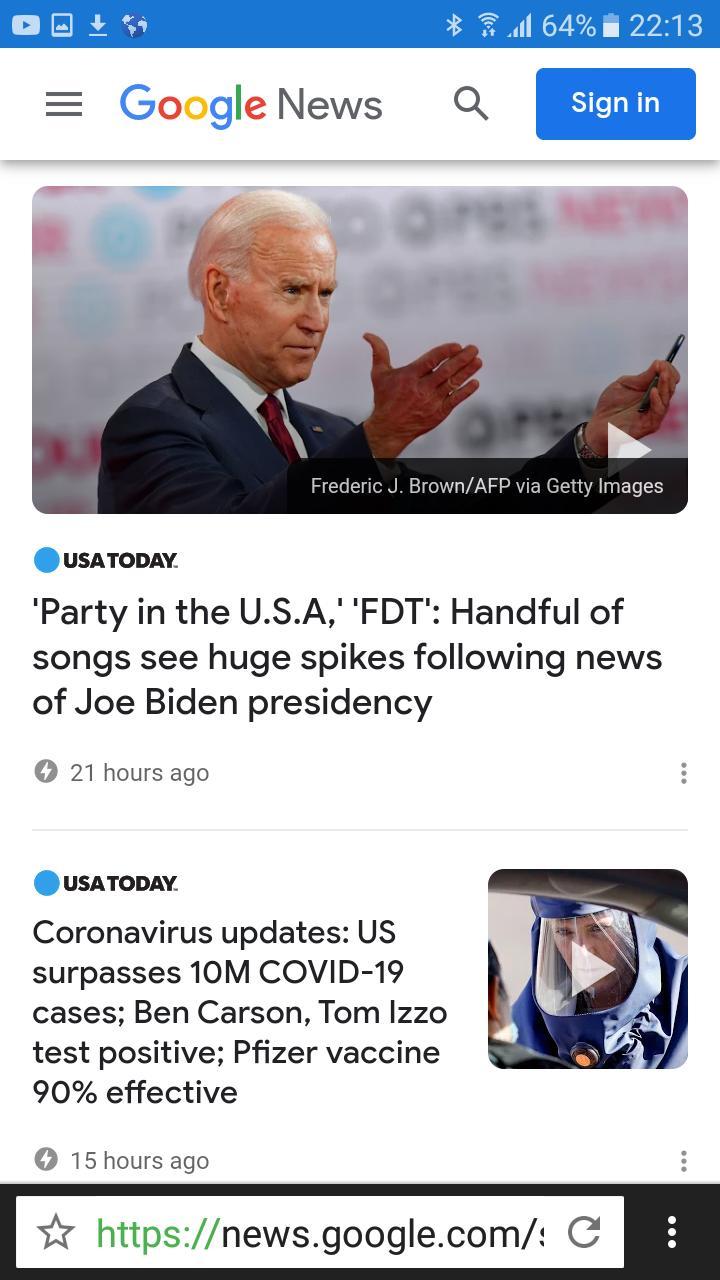Bookmark this page with the star icon

click(56, 1232)
